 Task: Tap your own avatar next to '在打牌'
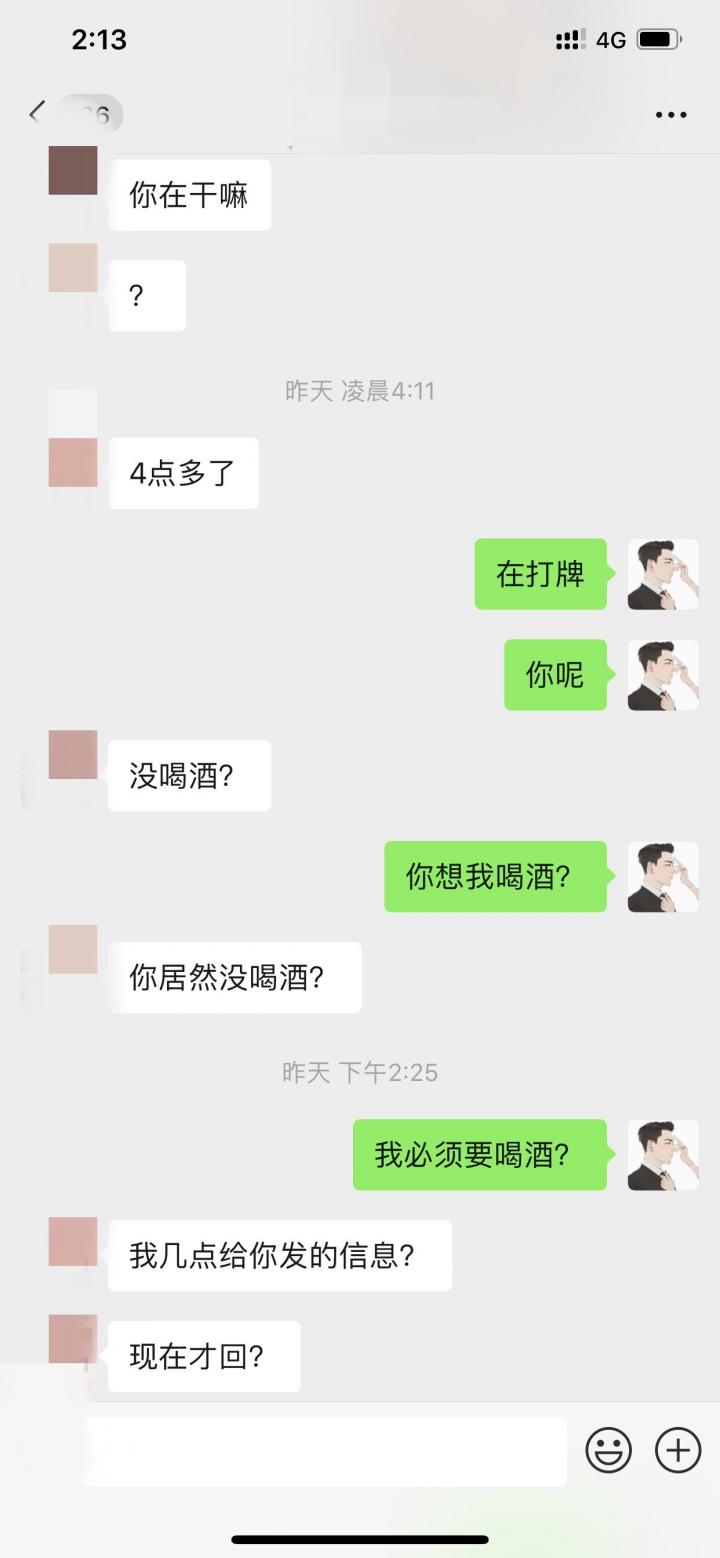pyautogui.click(x=663, y=575)
